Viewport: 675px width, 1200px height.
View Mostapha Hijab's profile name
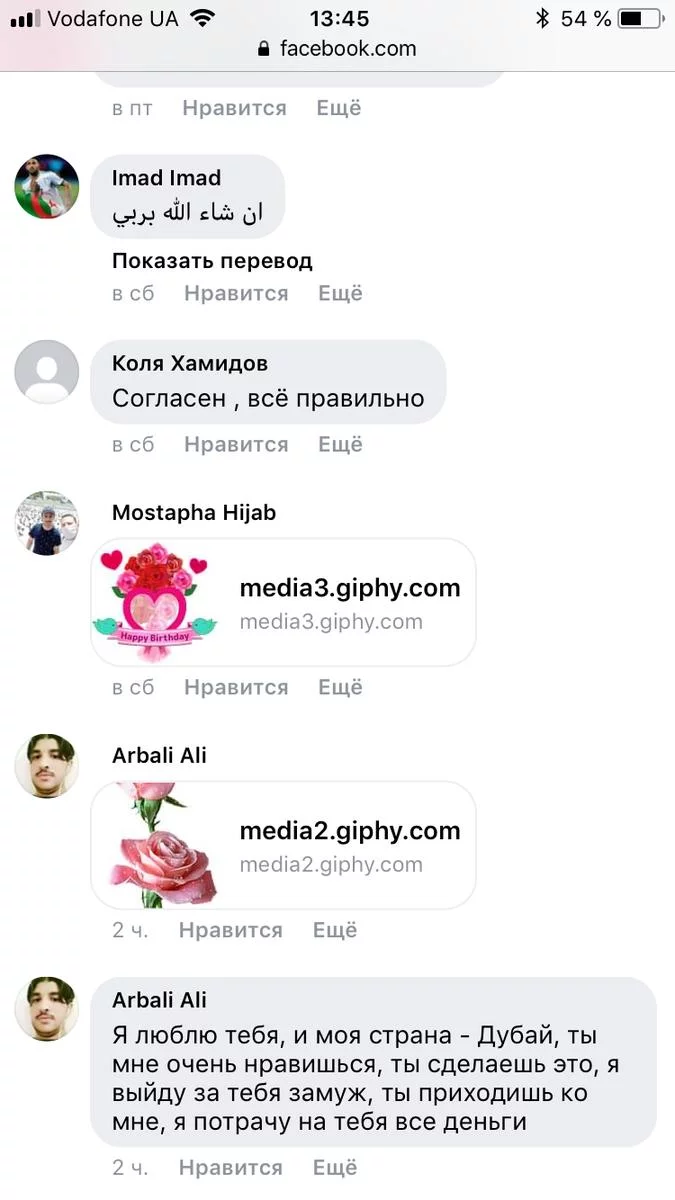[x=194, y=513]
